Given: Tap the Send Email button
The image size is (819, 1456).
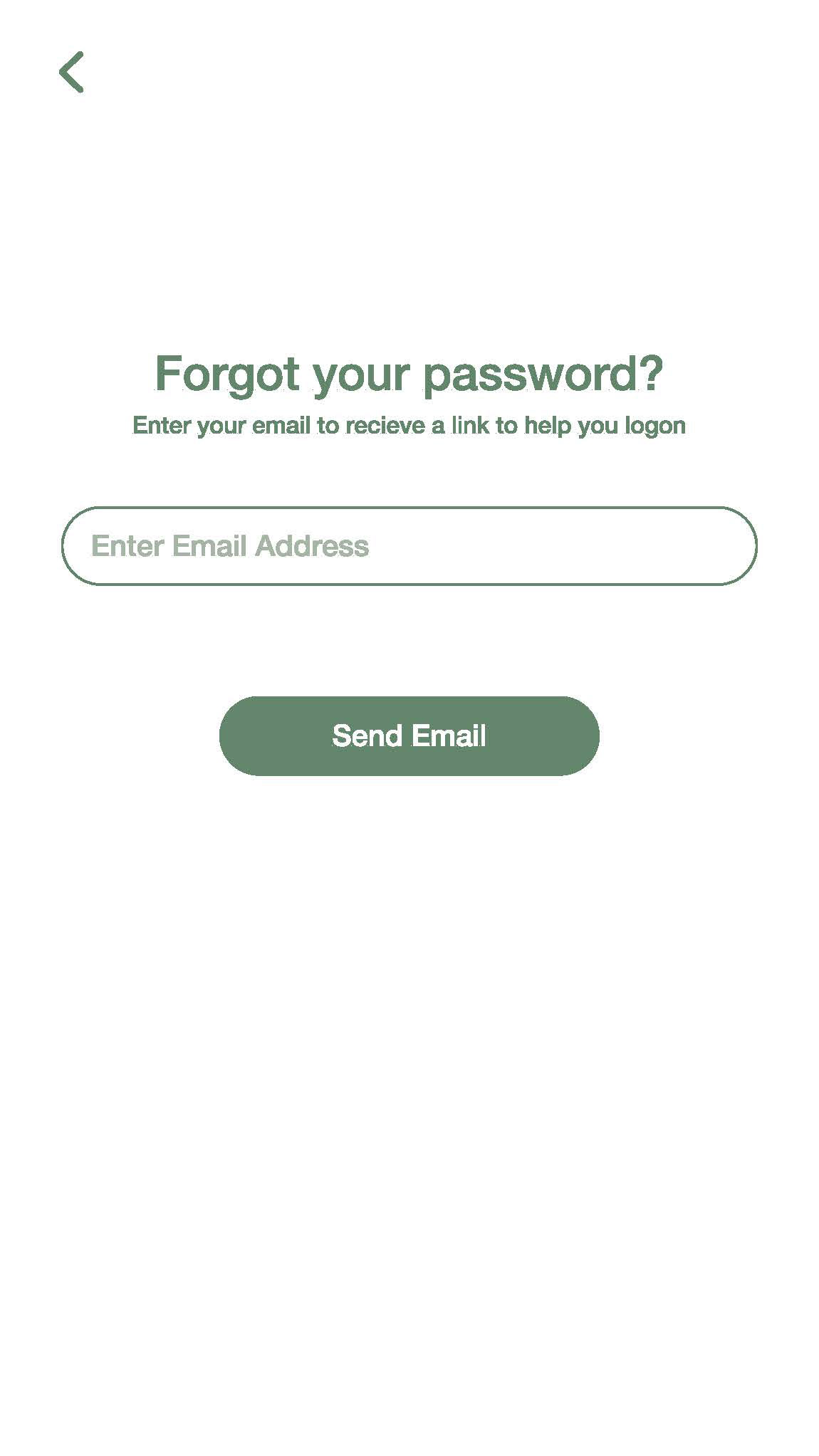Looking at the screenshot, I should coord(409,735).
